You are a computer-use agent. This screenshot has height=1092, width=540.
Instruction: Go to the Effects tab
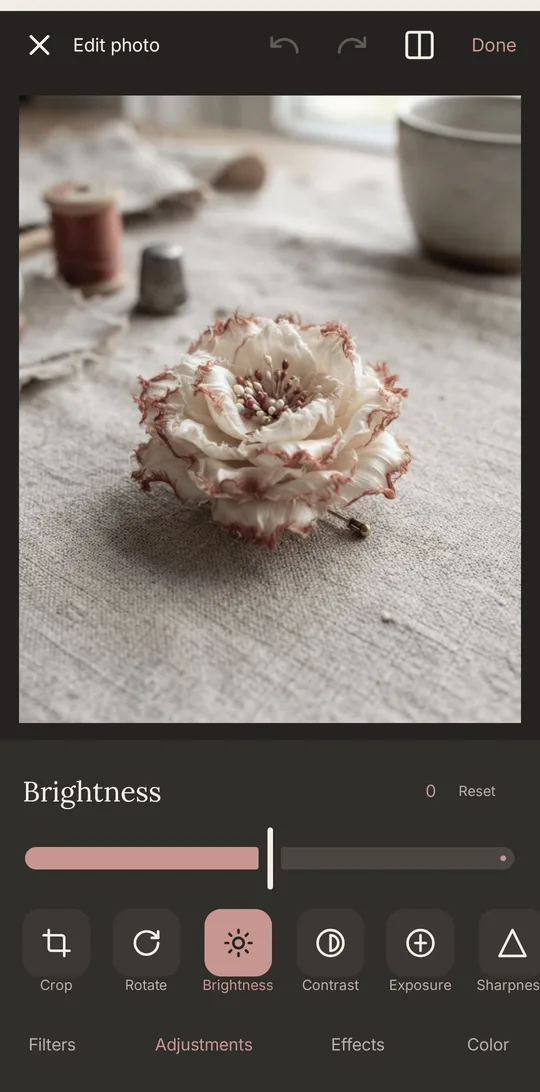357,1045
